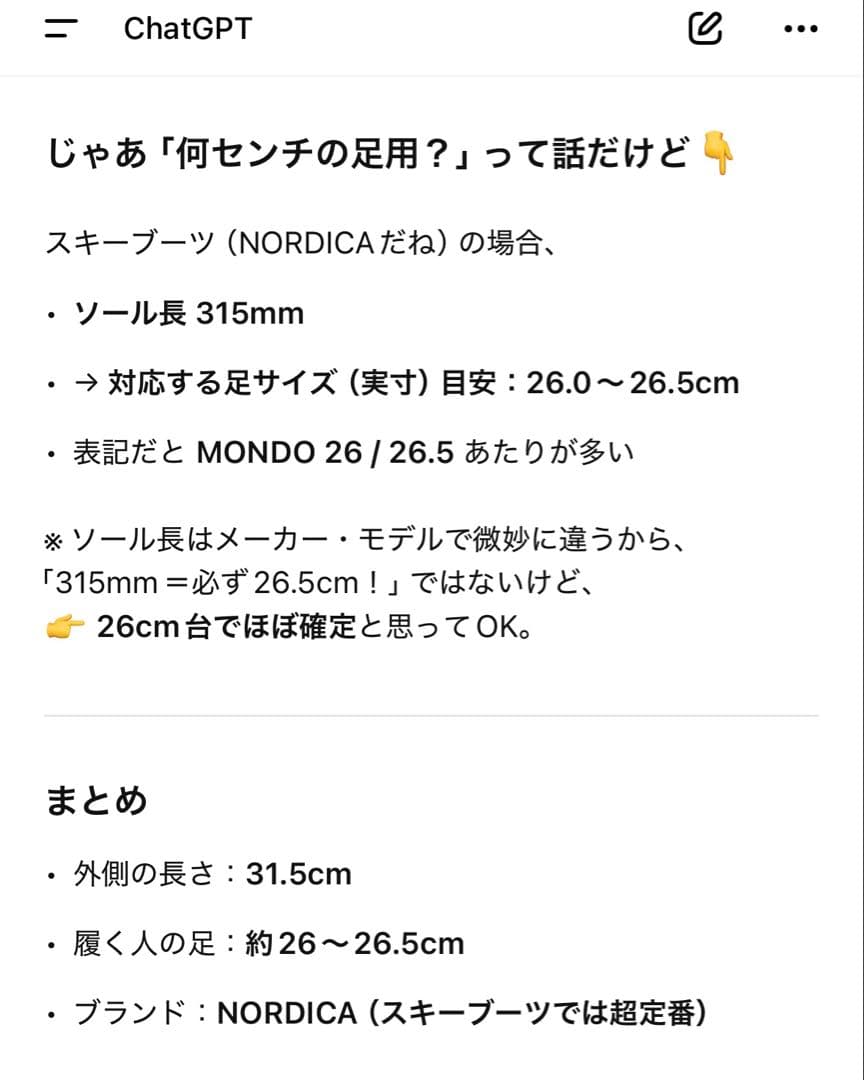Open the conversation options ellipsis menu
864x1080 pixels.
pos(799,28)
